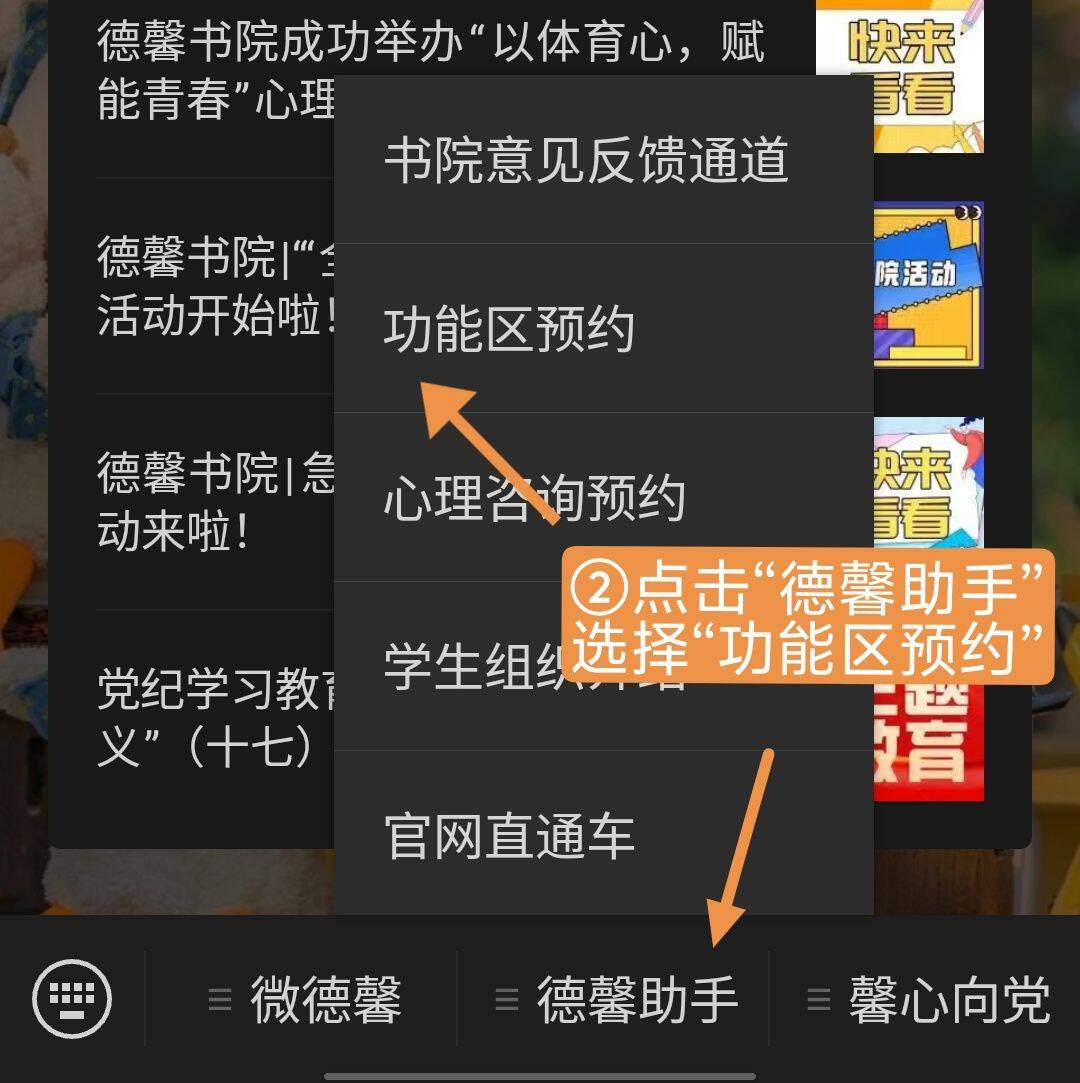
Task: Switch to the keyboard input icon
Action: point(72,998)
